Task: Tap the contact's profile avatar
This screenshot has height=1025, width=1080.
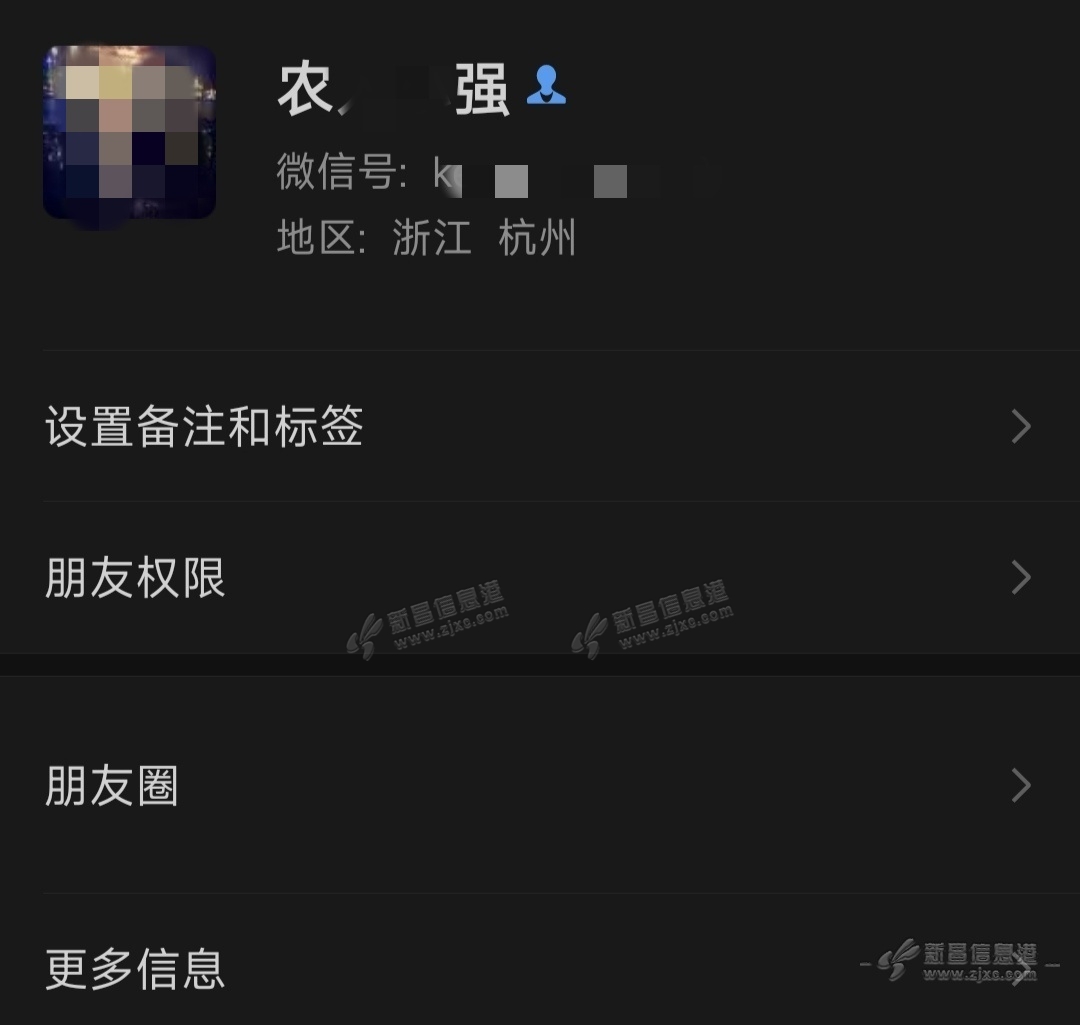Action: (x=129, y=133)
